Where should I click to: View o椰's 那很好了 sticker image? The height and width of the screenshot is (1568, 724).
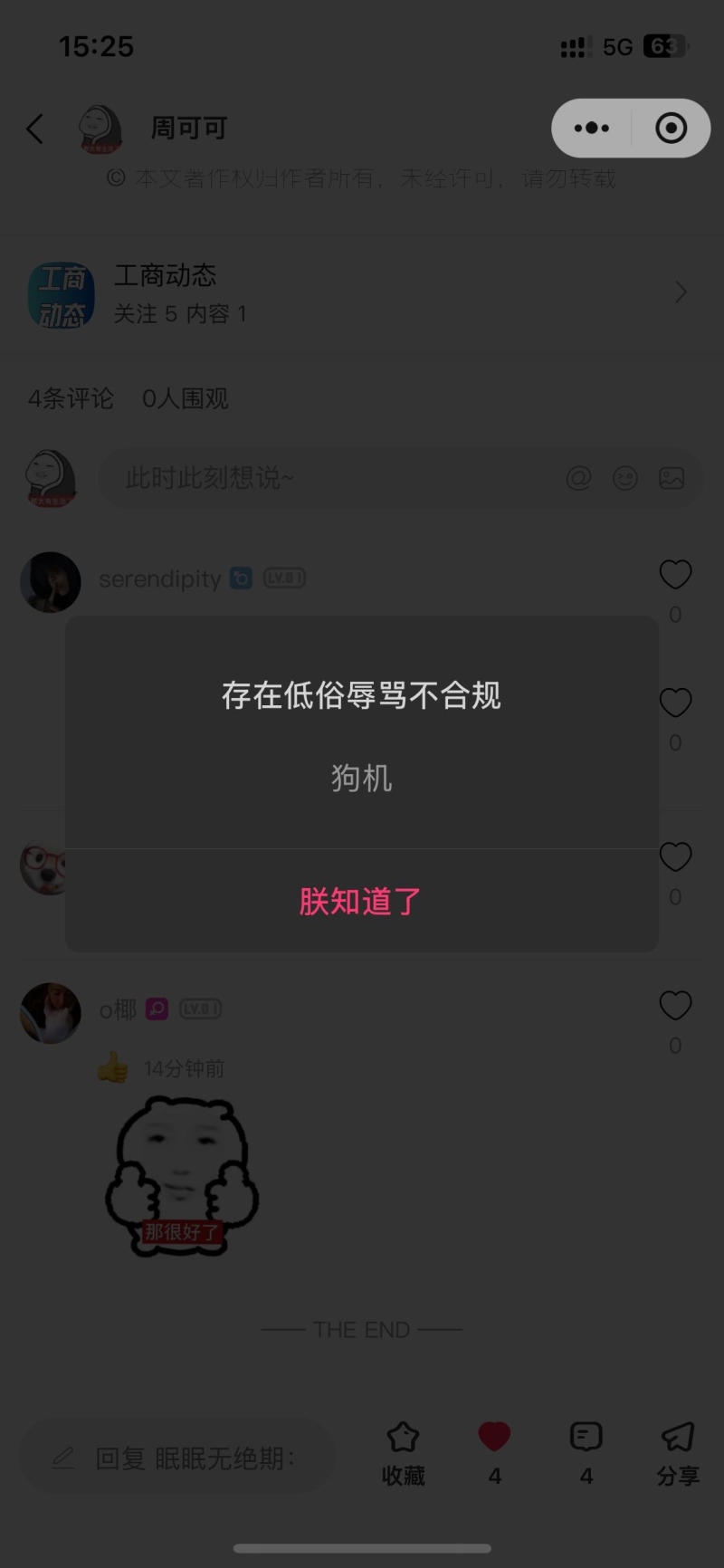(x=181, y=1177)
